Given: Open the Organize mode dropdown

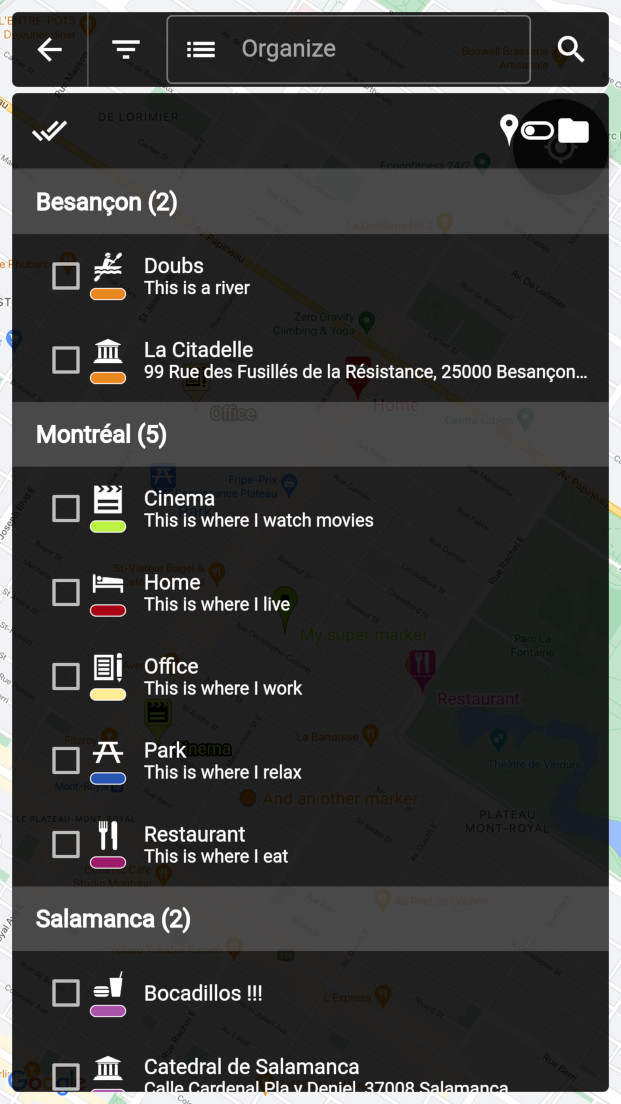Looking at the screenshot, I should (349, 49).
